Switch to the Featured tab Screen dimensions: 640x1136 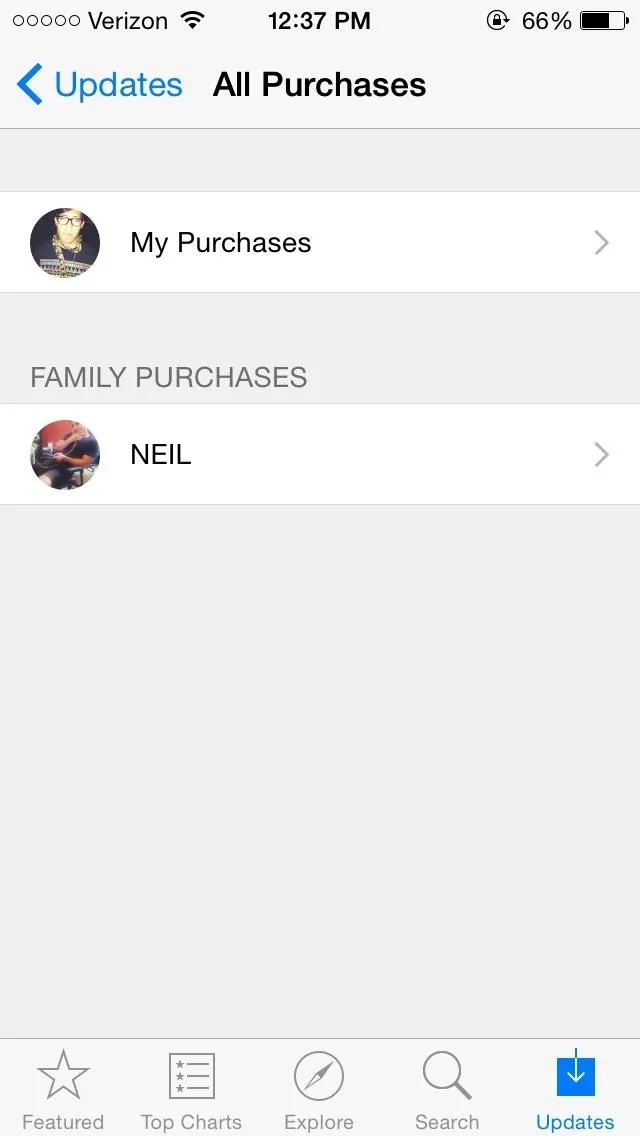(63, 1089)
